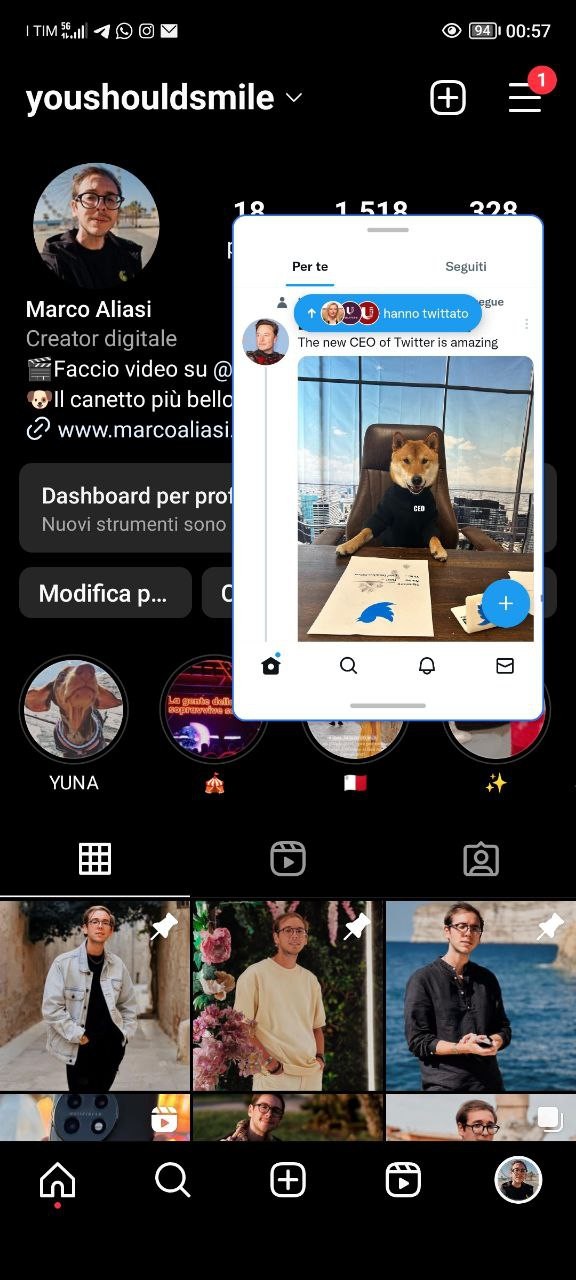Open the pinned post with denim jacket
576x1280 pixels.
[95, 995]
